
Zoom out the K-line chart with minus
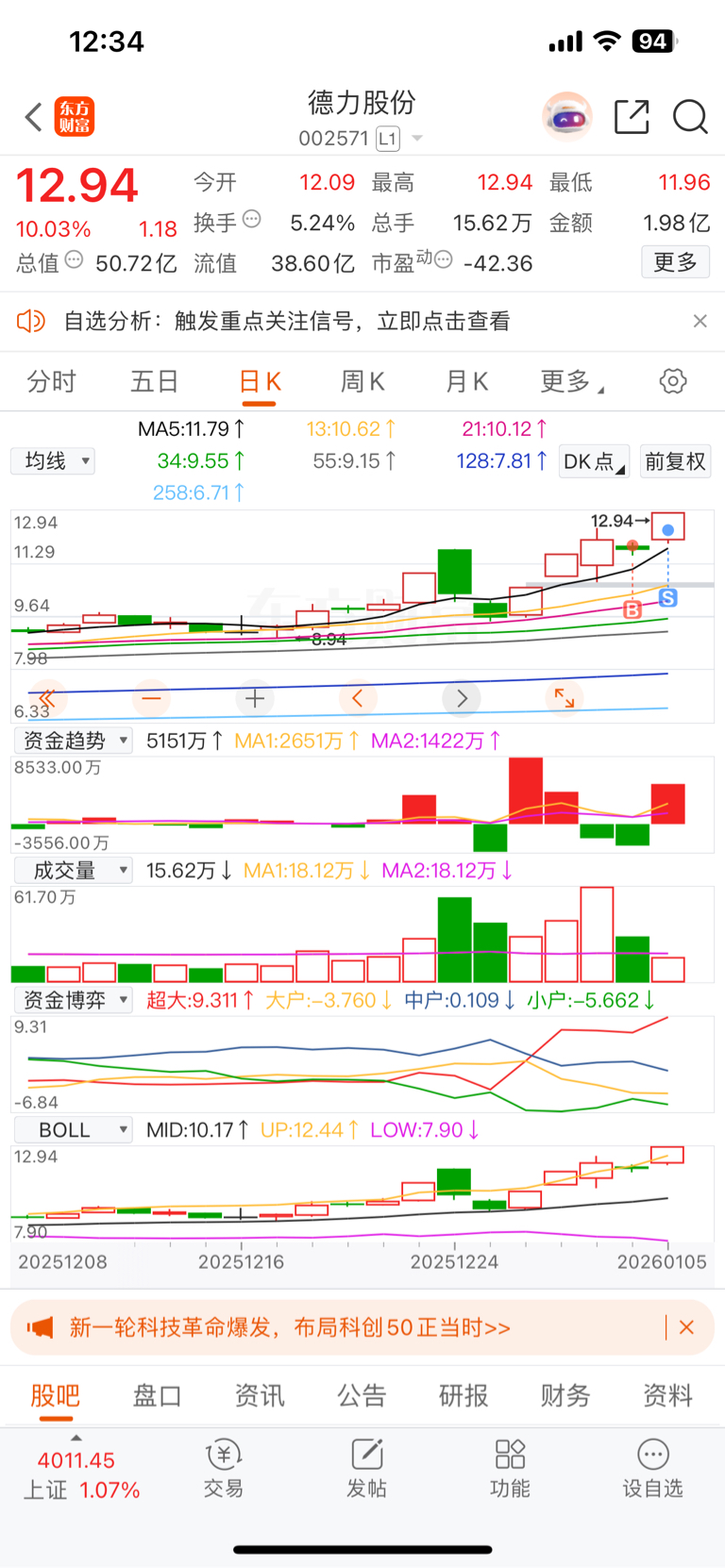(151, 698)
